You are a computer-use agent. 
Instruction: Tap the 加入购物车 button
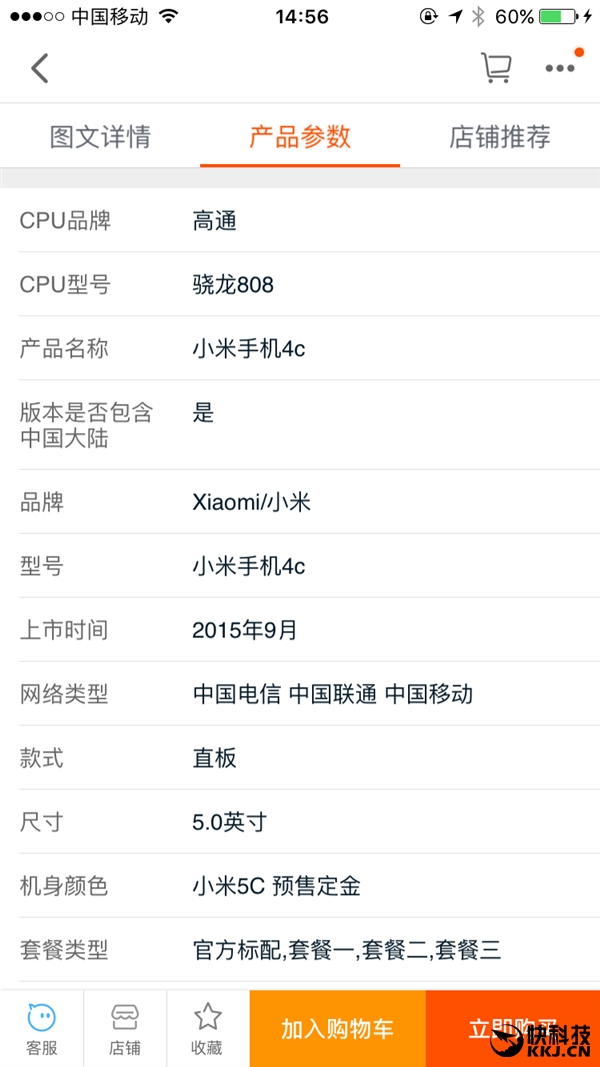338,1028
